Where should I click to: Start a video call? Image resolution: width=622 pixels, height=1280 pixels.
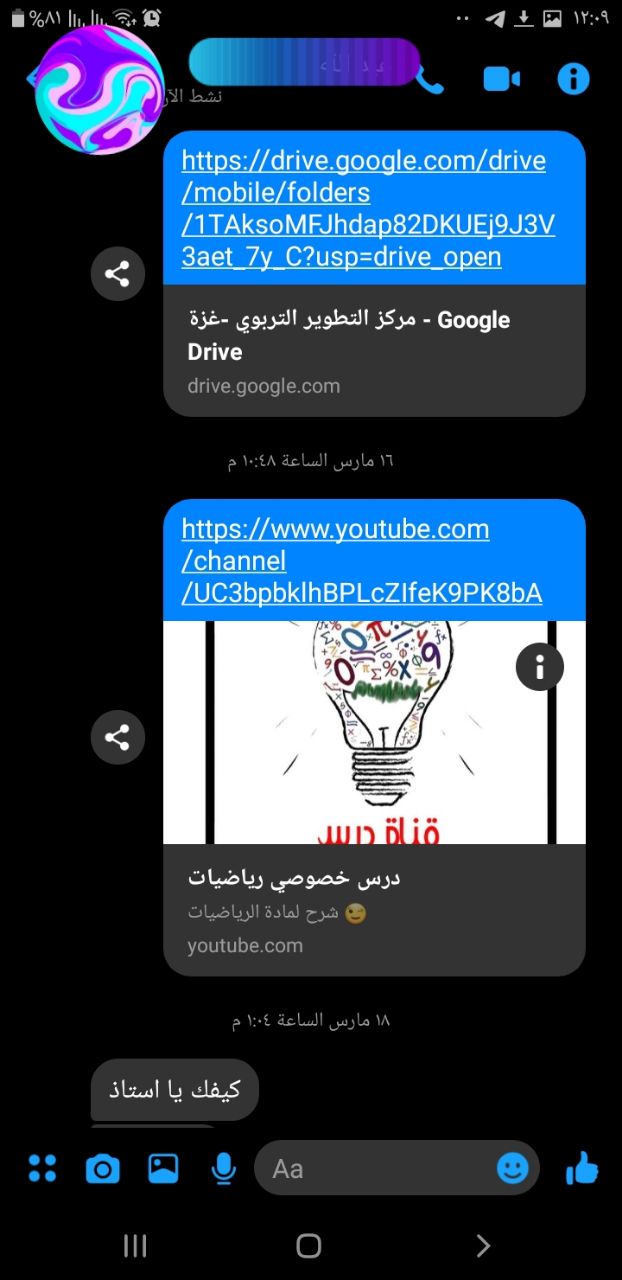tap(502, 79)
